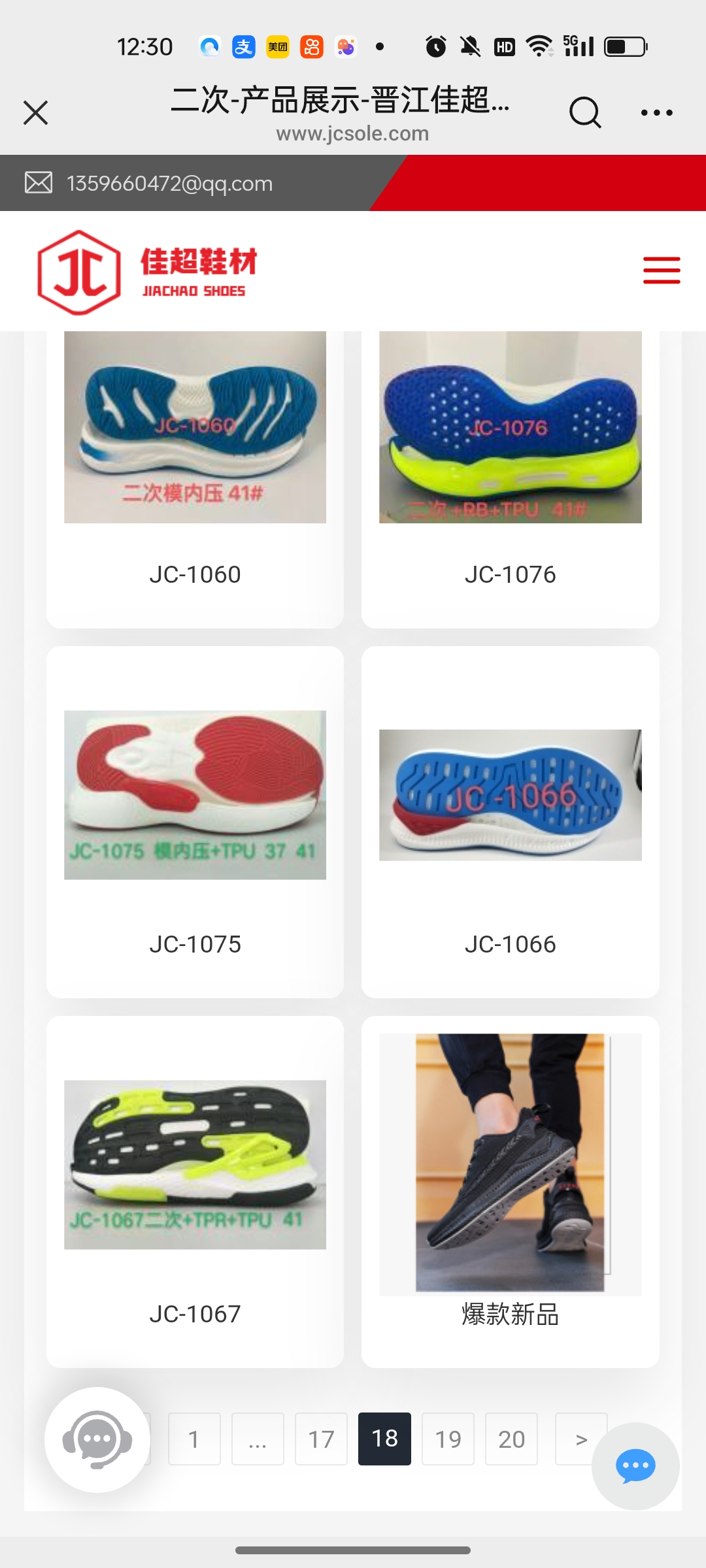
Task: Open the three-dot overflow menu
Action: click(x=656, y=112)
